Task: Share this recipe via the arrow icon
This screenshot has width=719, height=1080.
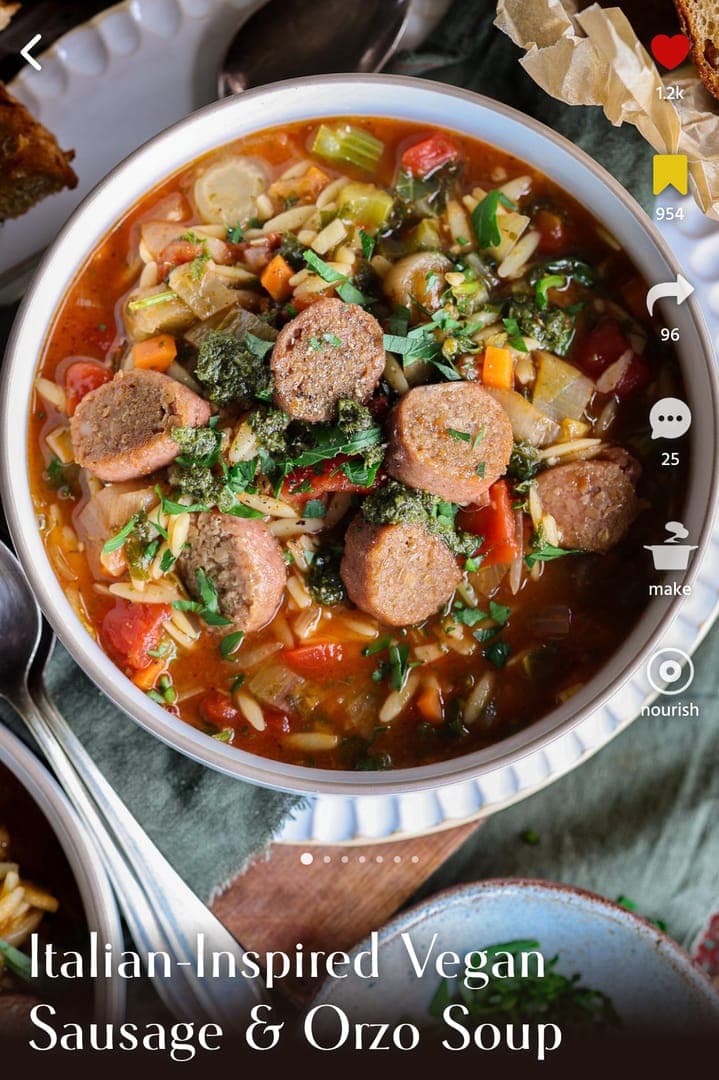Action: pyautogui.click(x=670, y=295)
